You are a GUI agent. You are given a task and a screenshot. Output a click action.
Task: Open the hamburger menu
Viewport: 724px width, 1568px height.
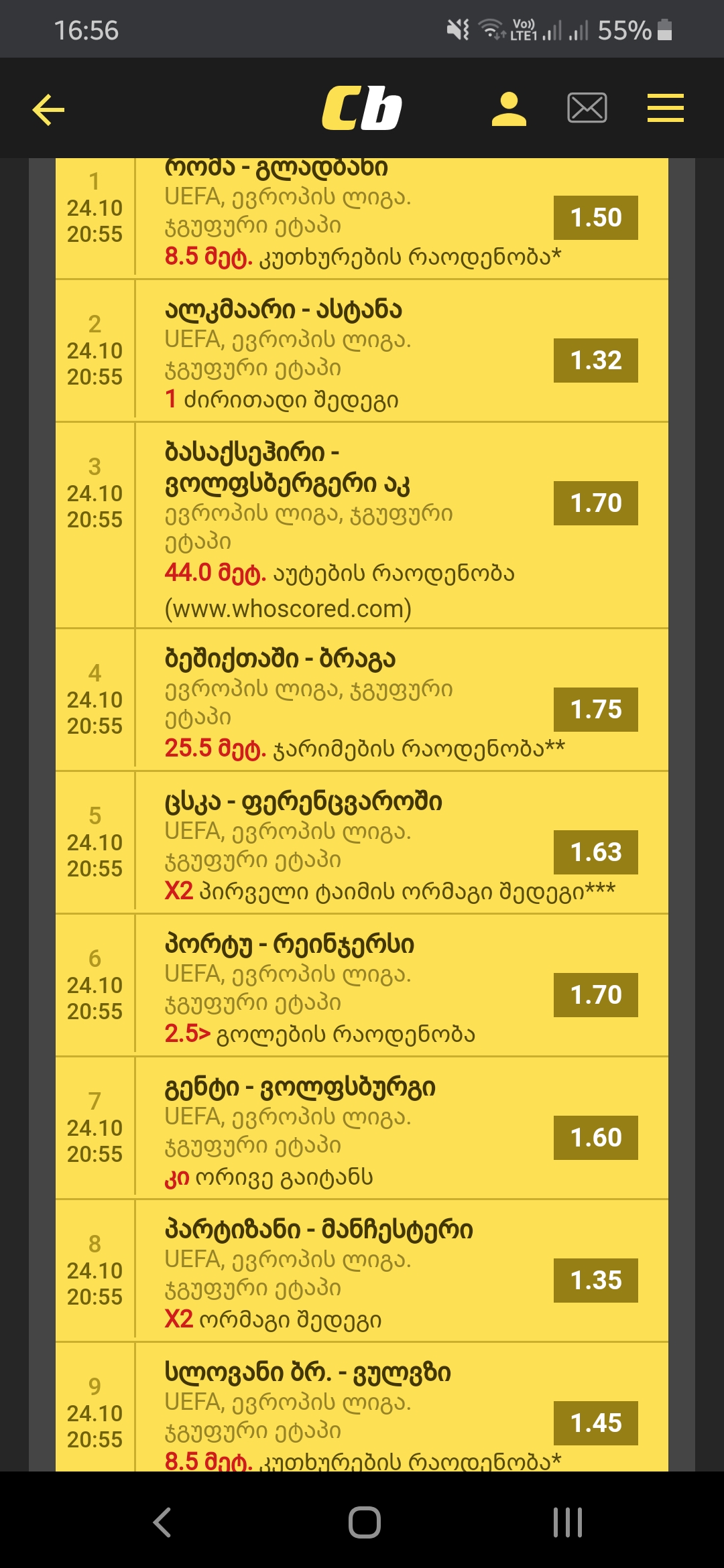click(x=665, y=109)
